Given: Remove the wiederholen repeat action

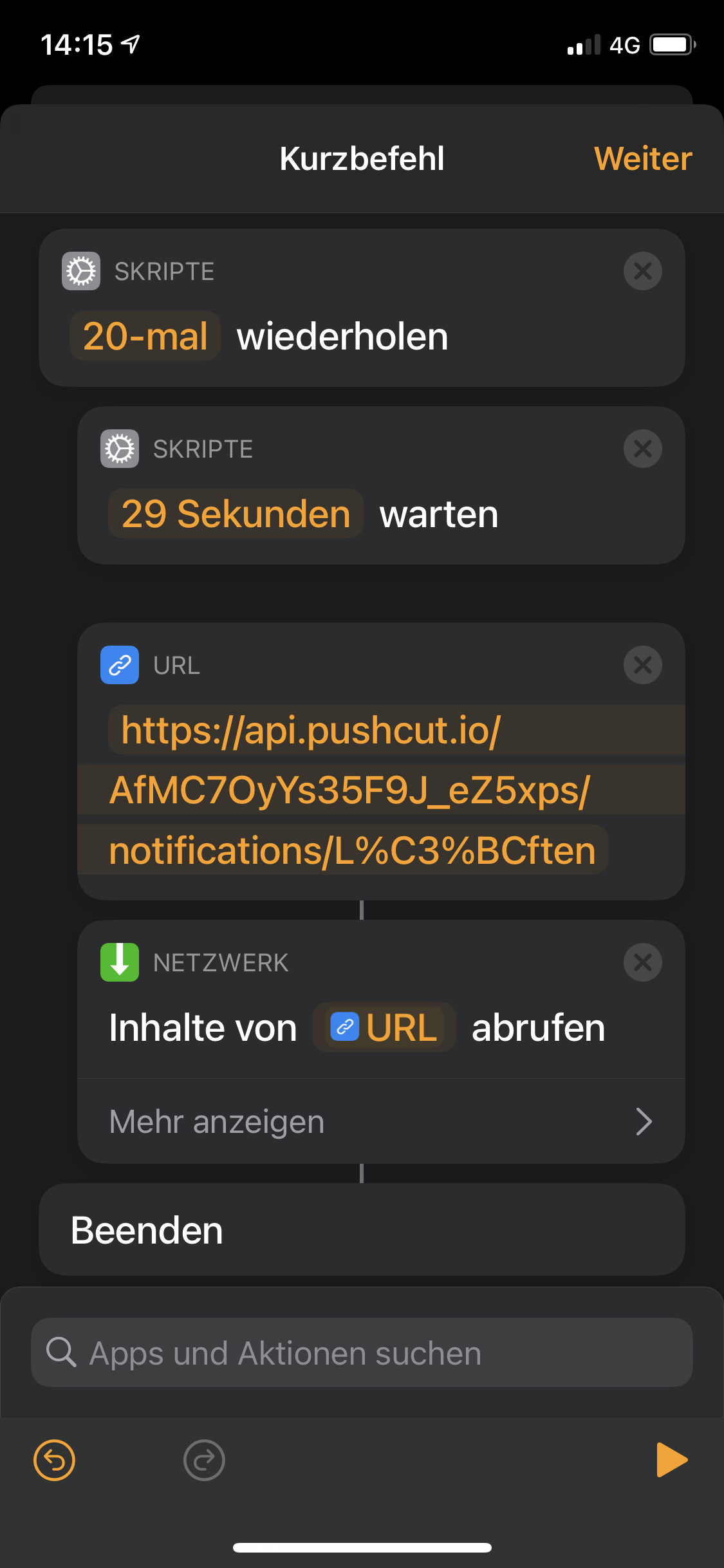Looking at the screenshot, I should coord(642,271).
